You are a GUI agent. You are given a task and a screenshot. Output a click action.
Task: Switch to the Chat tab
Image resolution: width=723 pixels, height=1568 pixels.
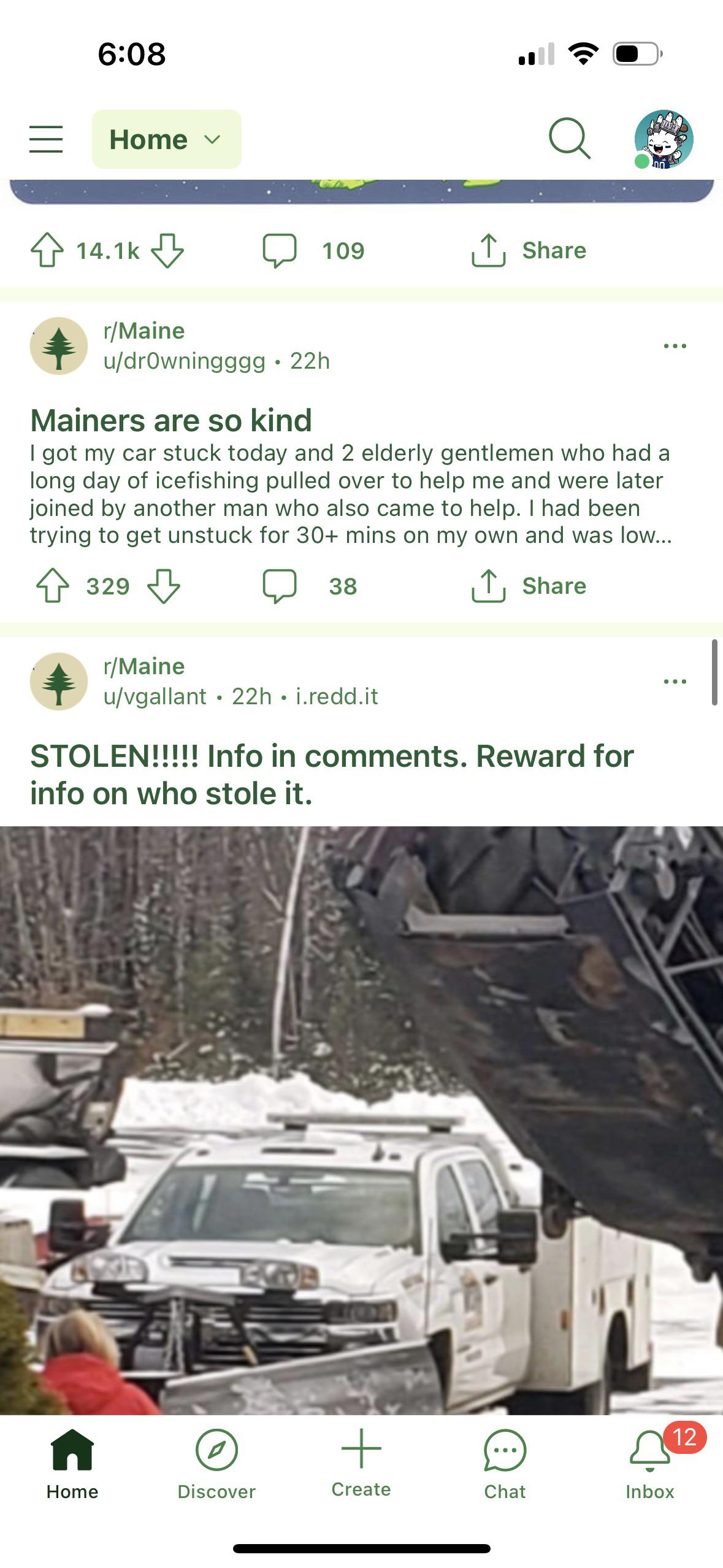pos(505,1464)
